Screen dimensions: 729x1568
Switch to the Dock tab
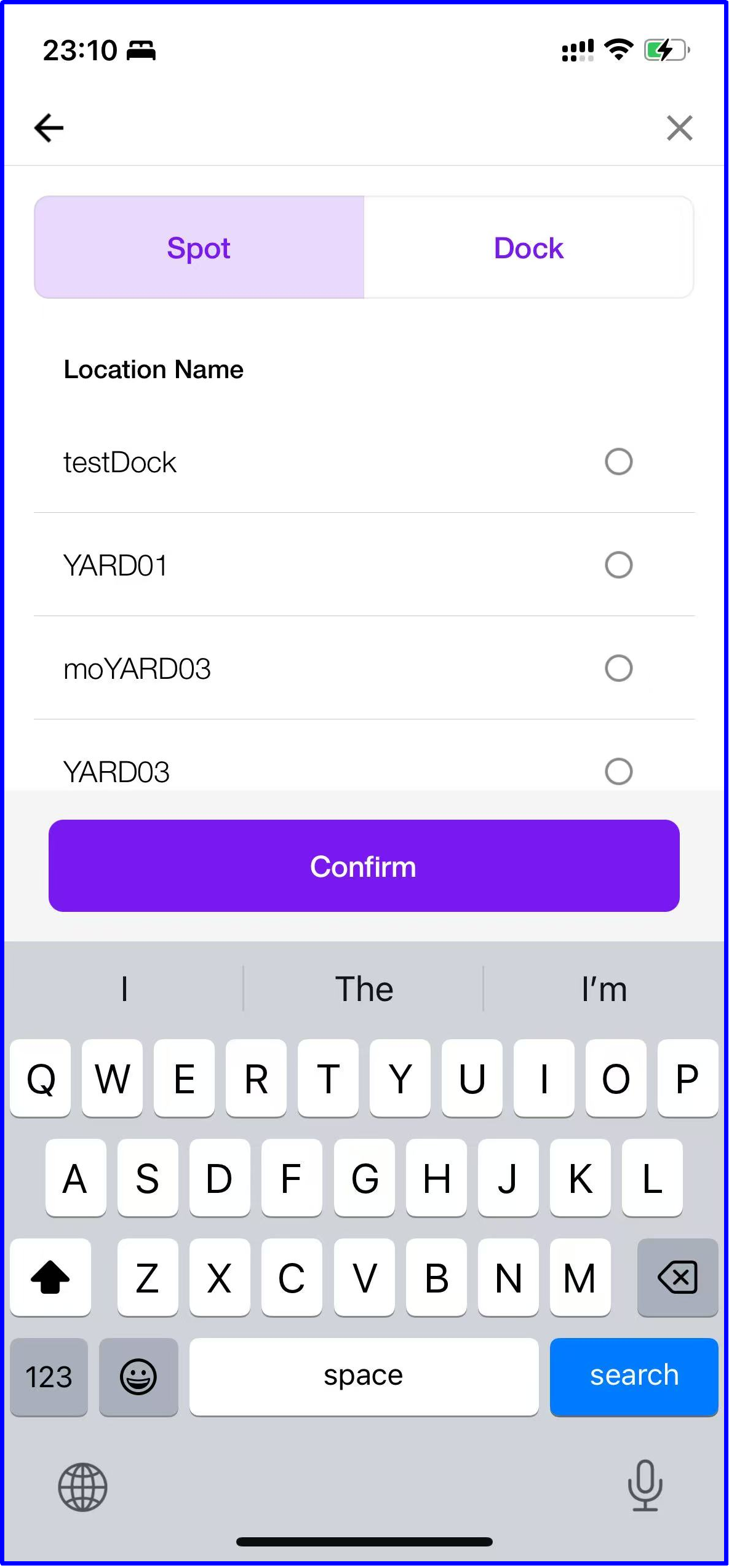[x=528, y=248]
